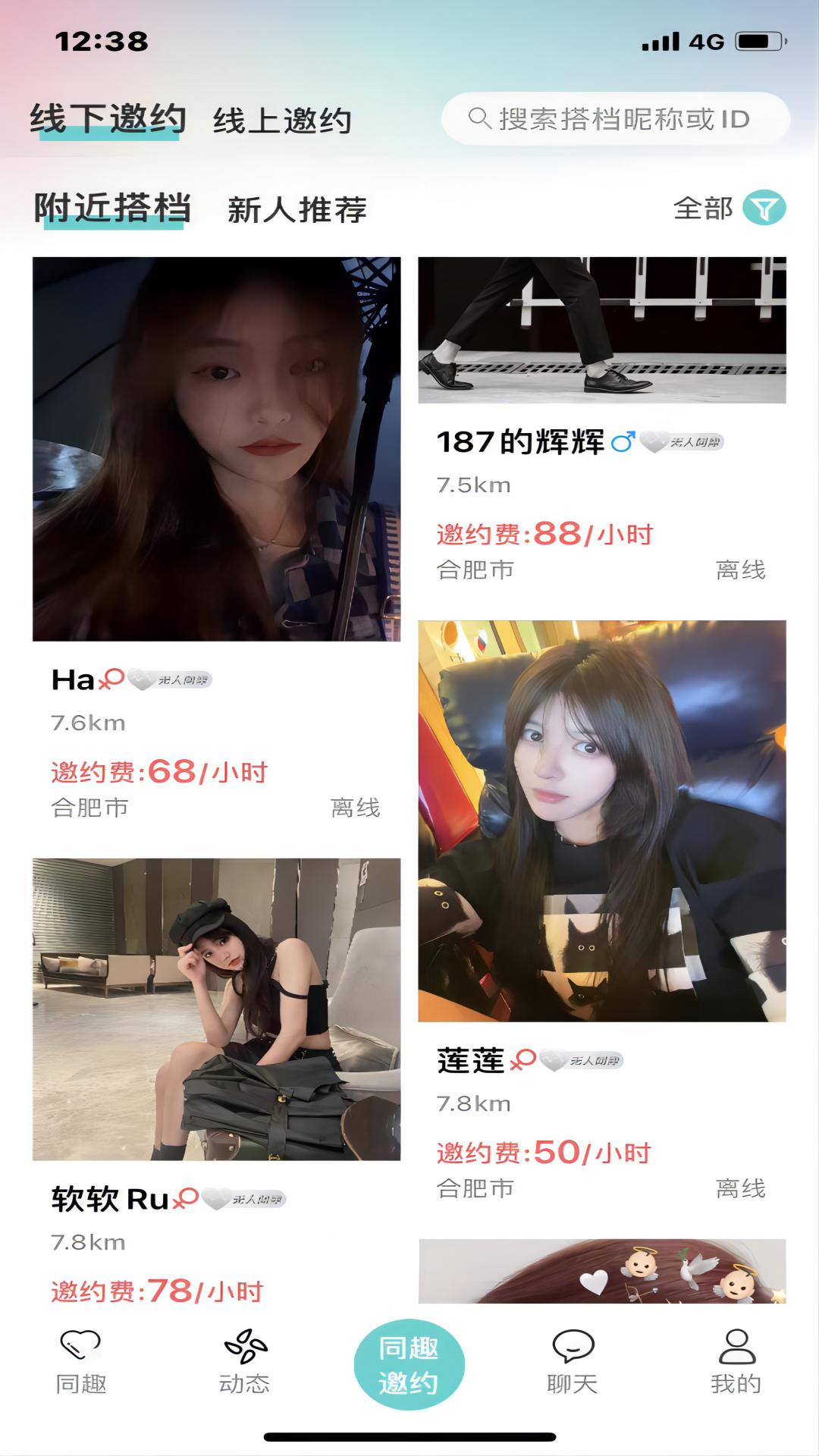
Task: Open the 全部 filter dropdown
Action: (x=704, y=206)
